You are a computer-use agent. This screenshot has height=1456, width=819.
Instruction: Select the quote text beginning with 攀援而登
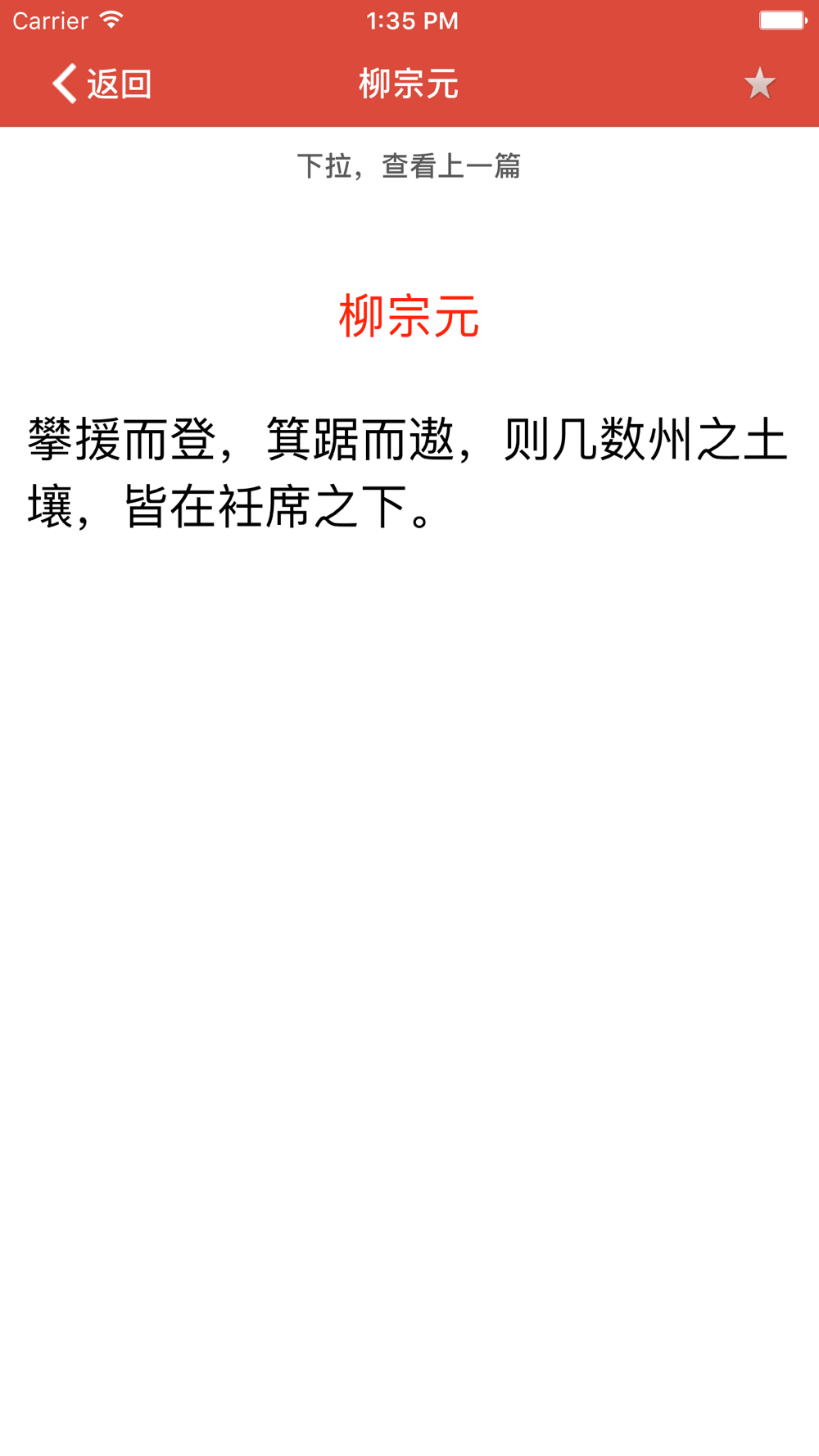coord(409,467)
